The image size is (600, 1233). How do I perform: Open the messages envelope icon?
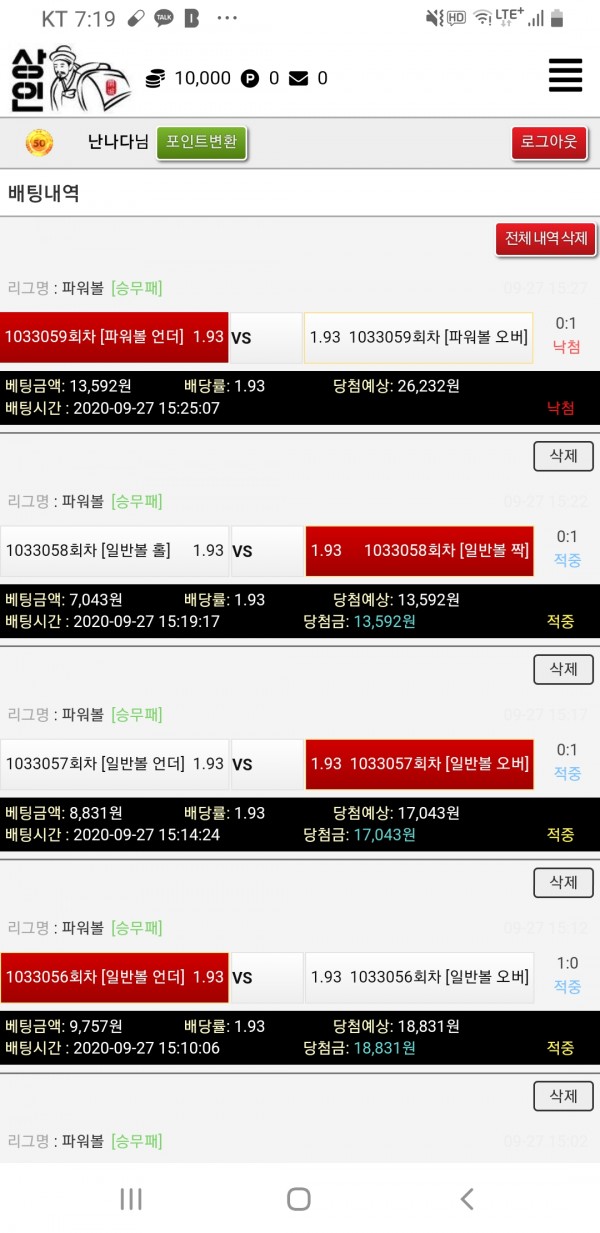298,78
